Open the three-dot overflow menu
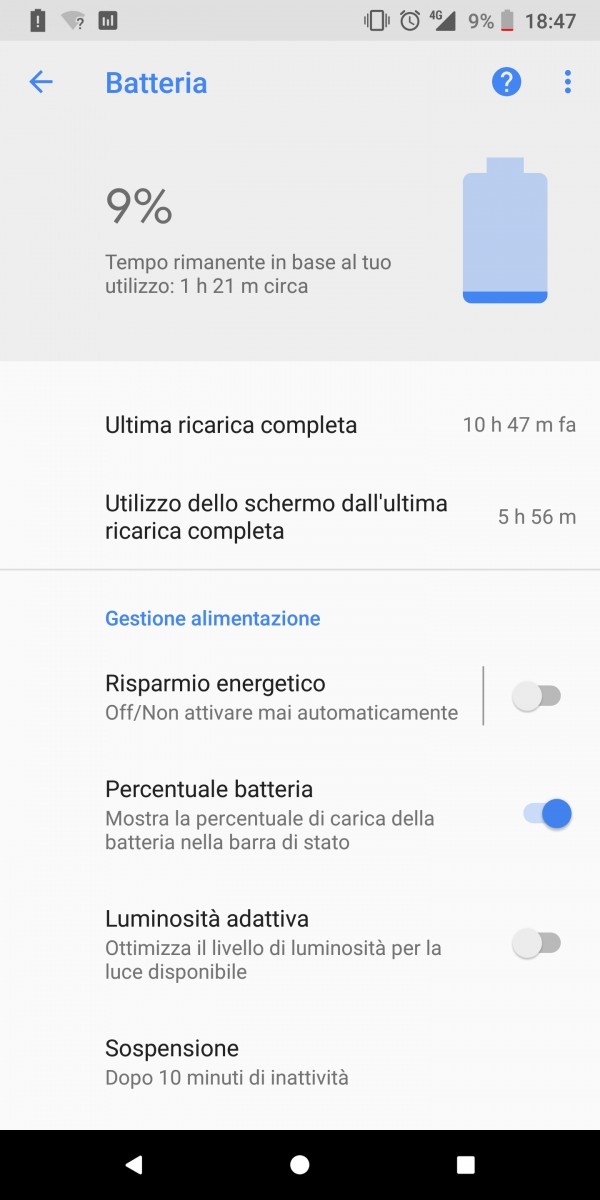This screenshot has width=600, height=1200. tap(567, 82)
